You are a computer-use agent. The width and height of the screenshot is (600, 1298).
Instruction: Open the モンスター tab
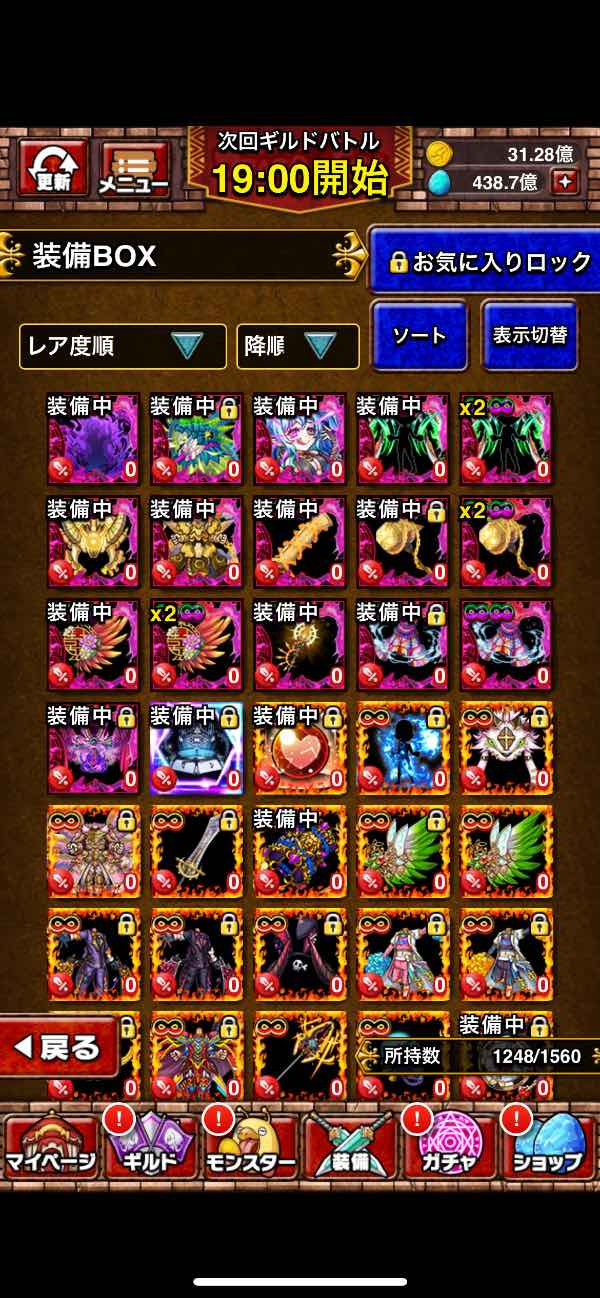[250, 1147]
